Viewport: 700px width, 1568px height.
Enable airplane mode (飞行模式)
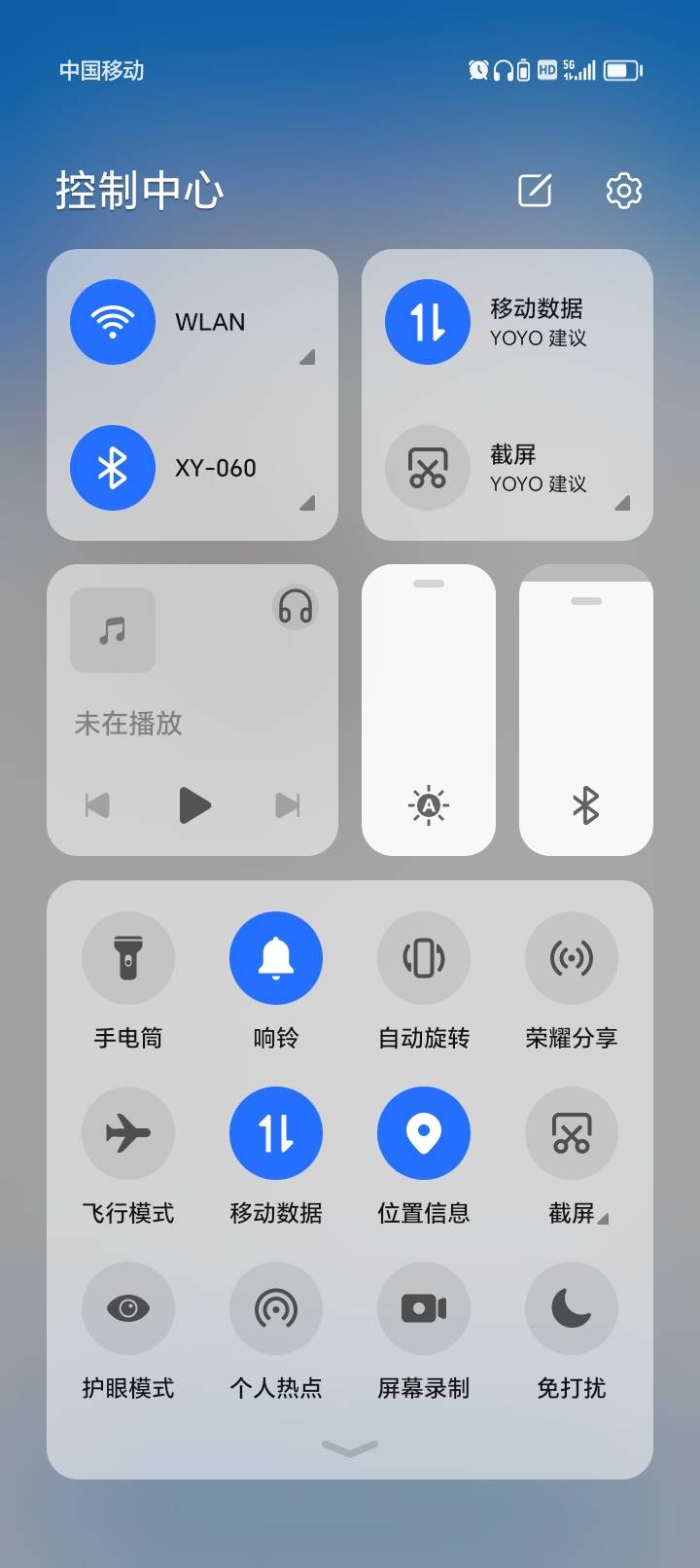[x=128, y=1133]
